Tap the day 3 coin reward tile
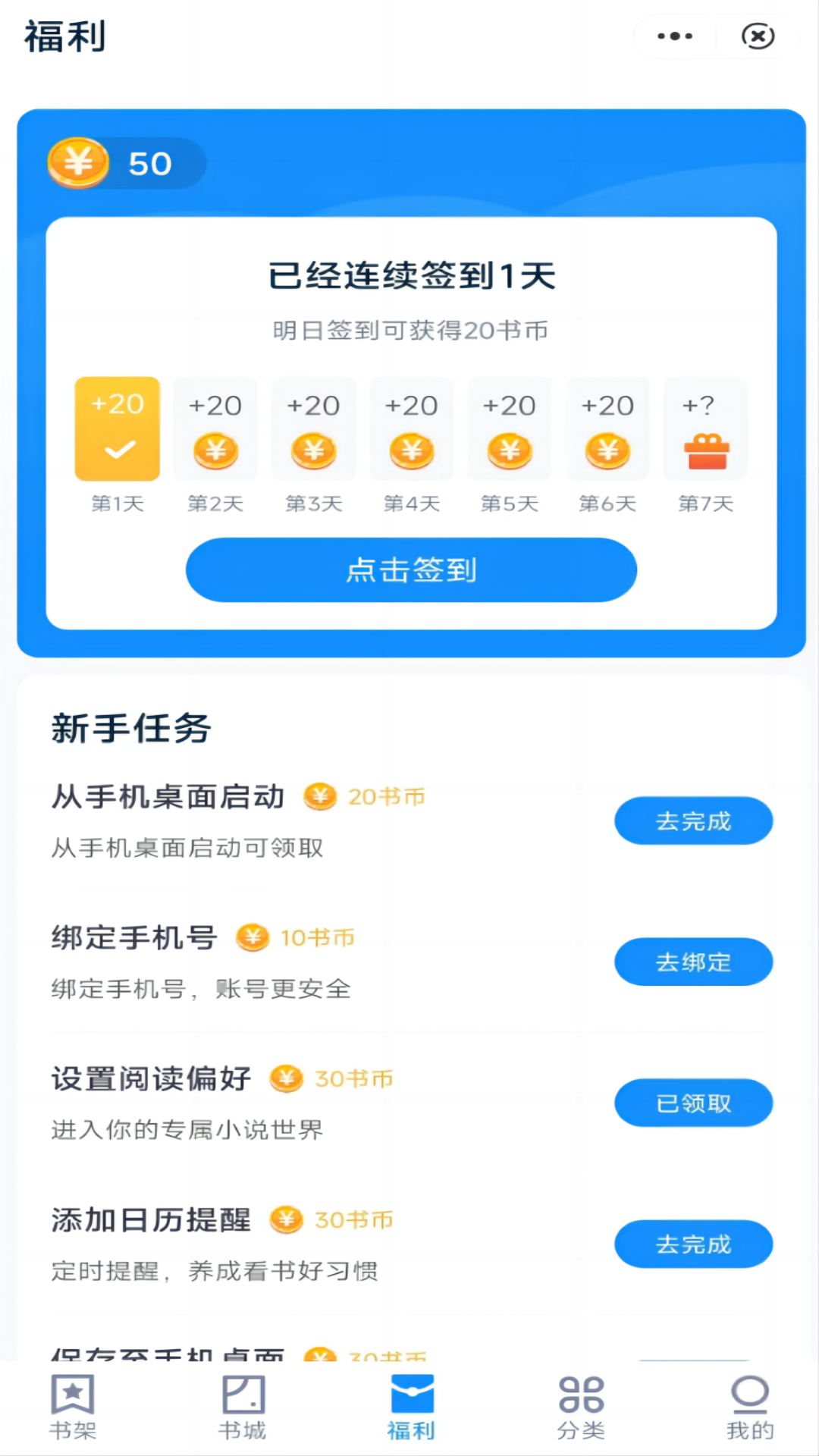The height and width of the screenshot is (1456, 819). pyautogui.click(x=312, y=428)
